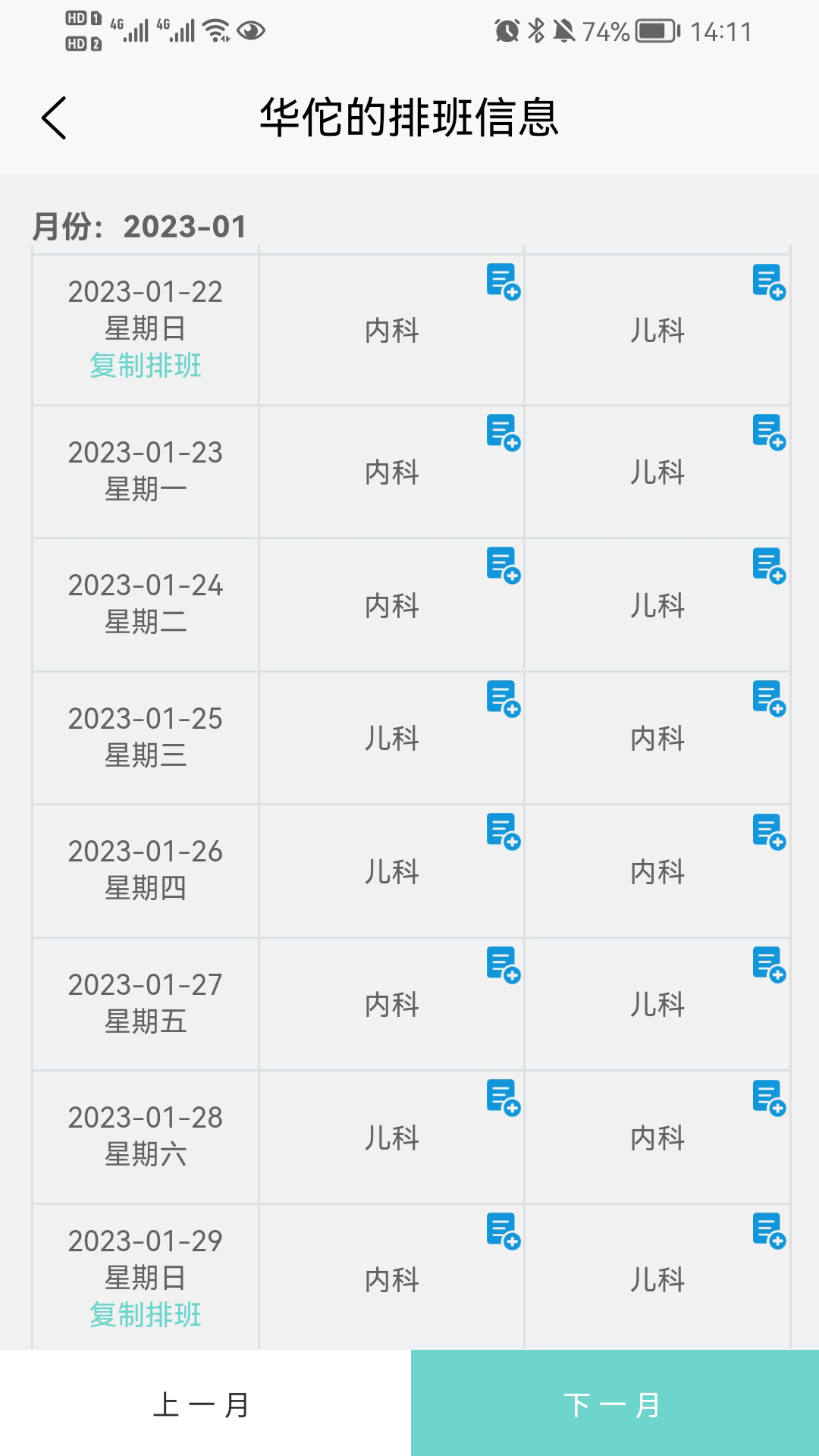819x1456 pixels.
Task: Tap the back arrow to leave schedule page
Action: click(x=54, y=118)
